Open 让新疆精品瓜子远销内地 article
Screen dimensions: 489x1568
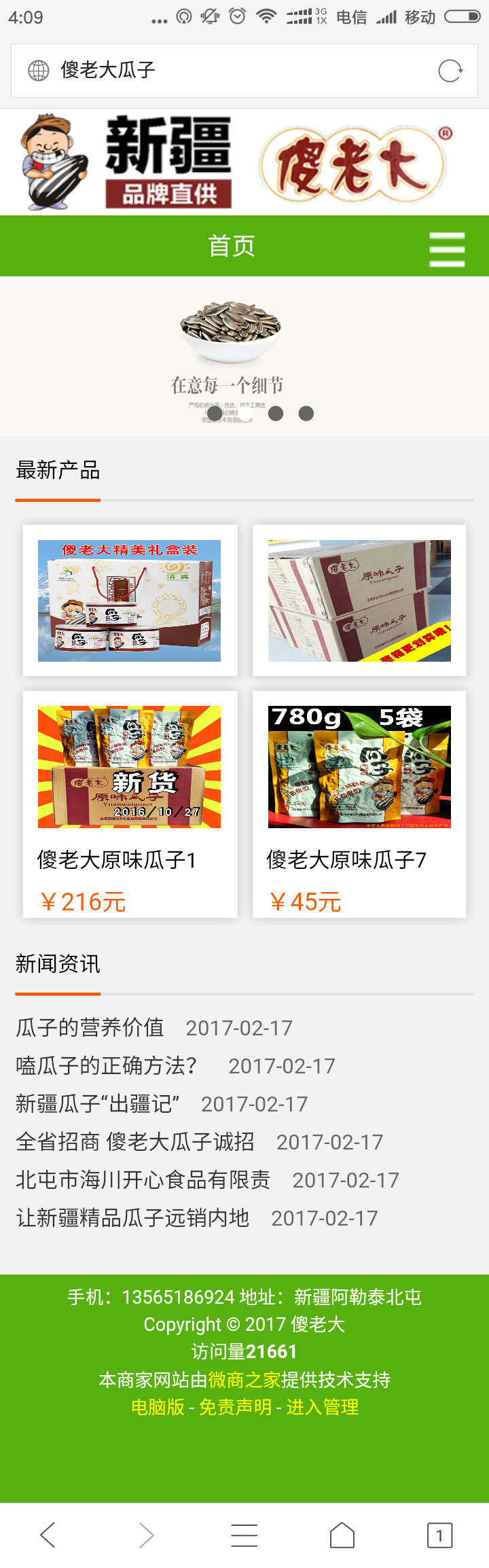pos(133,1217)
